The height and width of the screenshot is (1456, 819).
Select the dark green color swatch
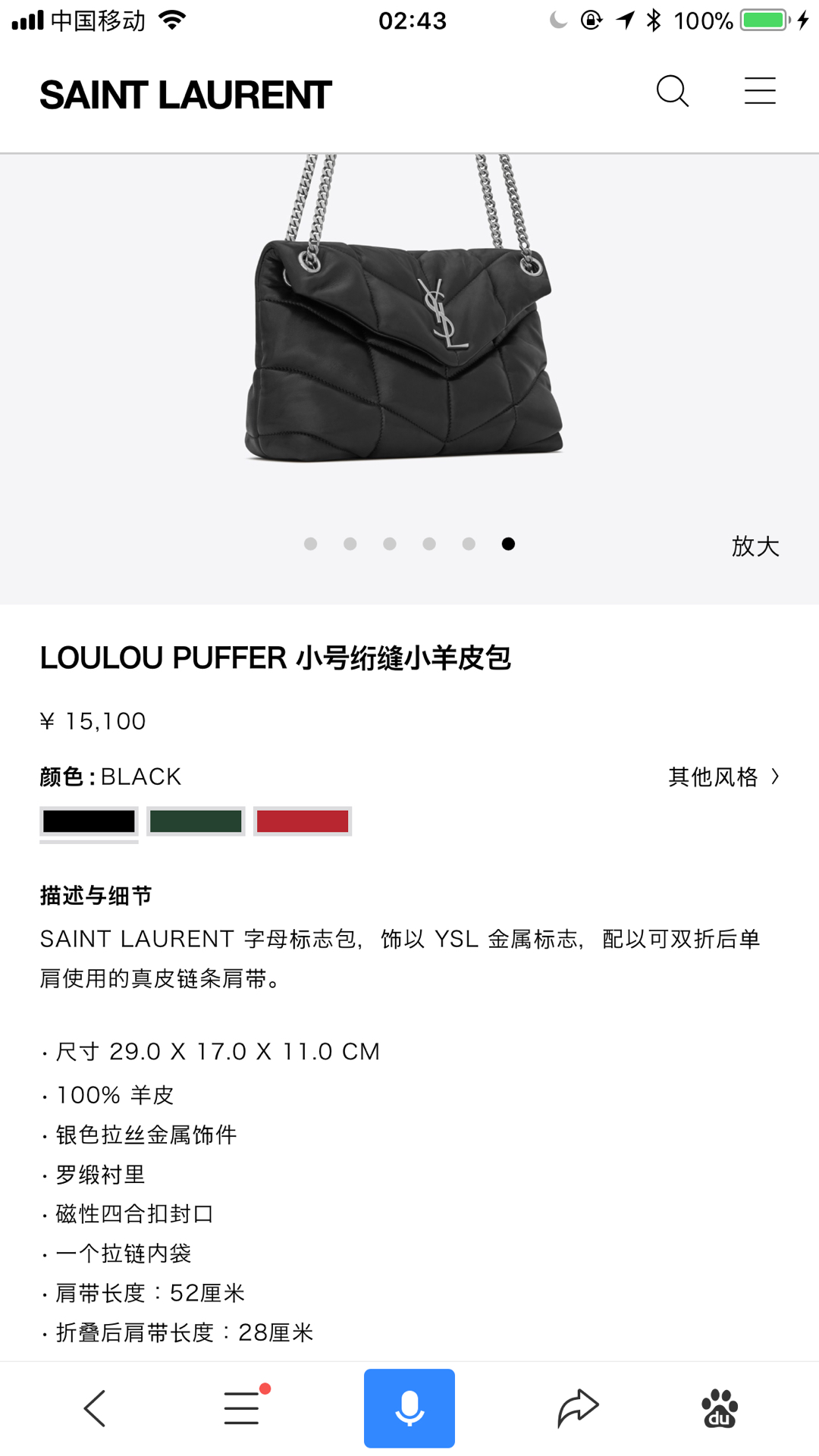coord(196,821)
